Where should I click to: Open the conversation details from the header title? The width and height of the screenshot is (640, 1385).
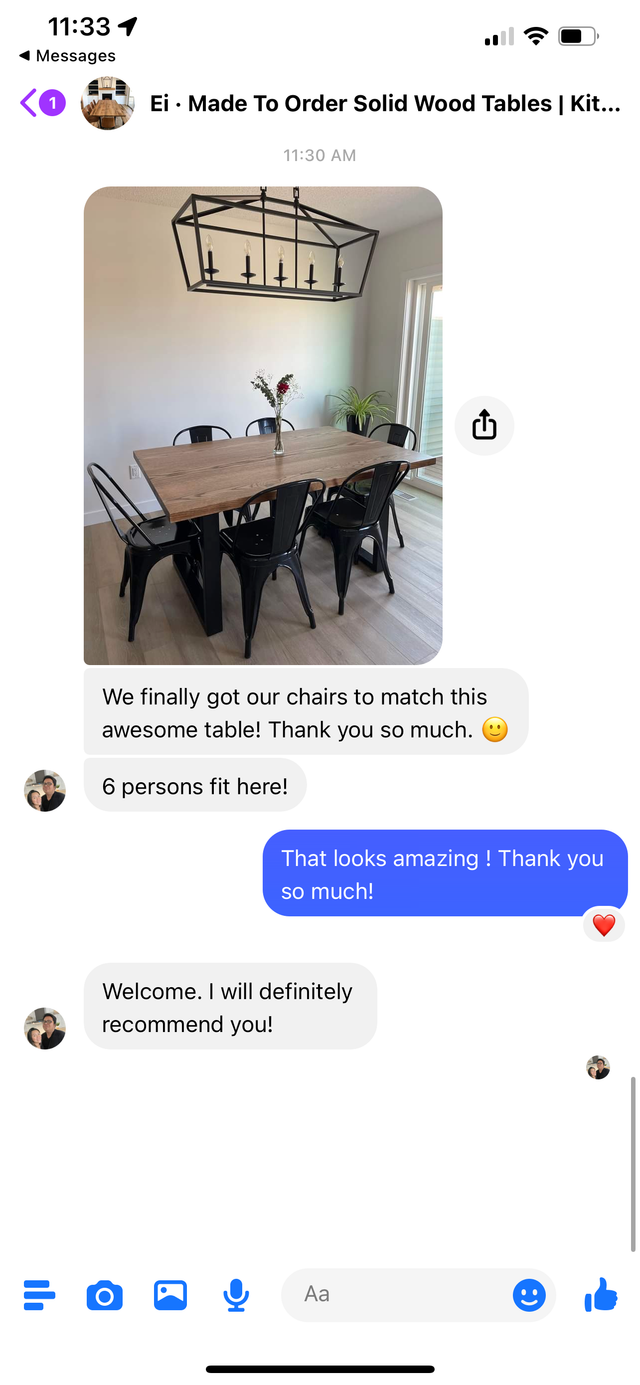(385, 104)
